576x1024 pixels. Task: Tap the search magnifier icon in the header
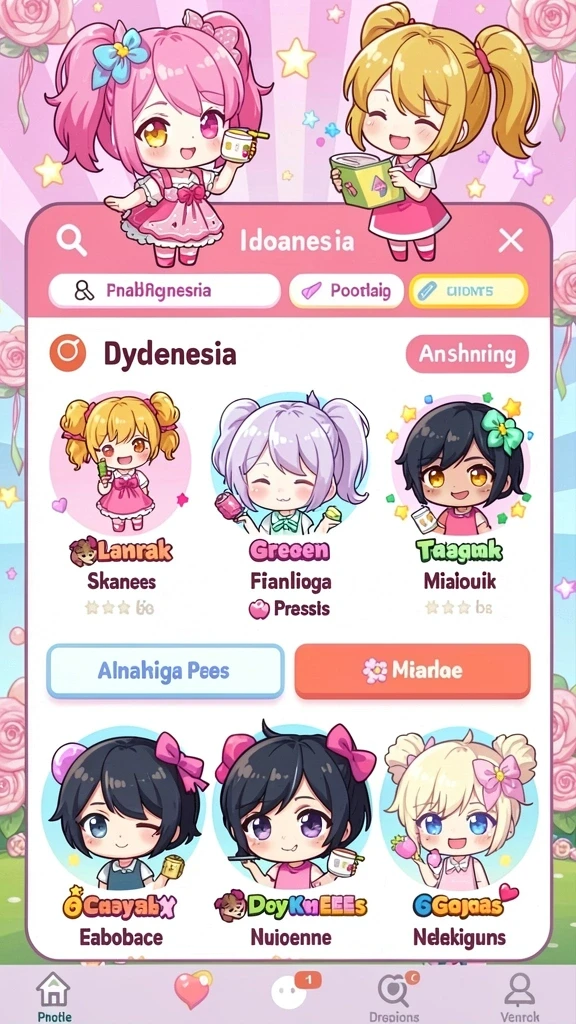click(71, 242)
